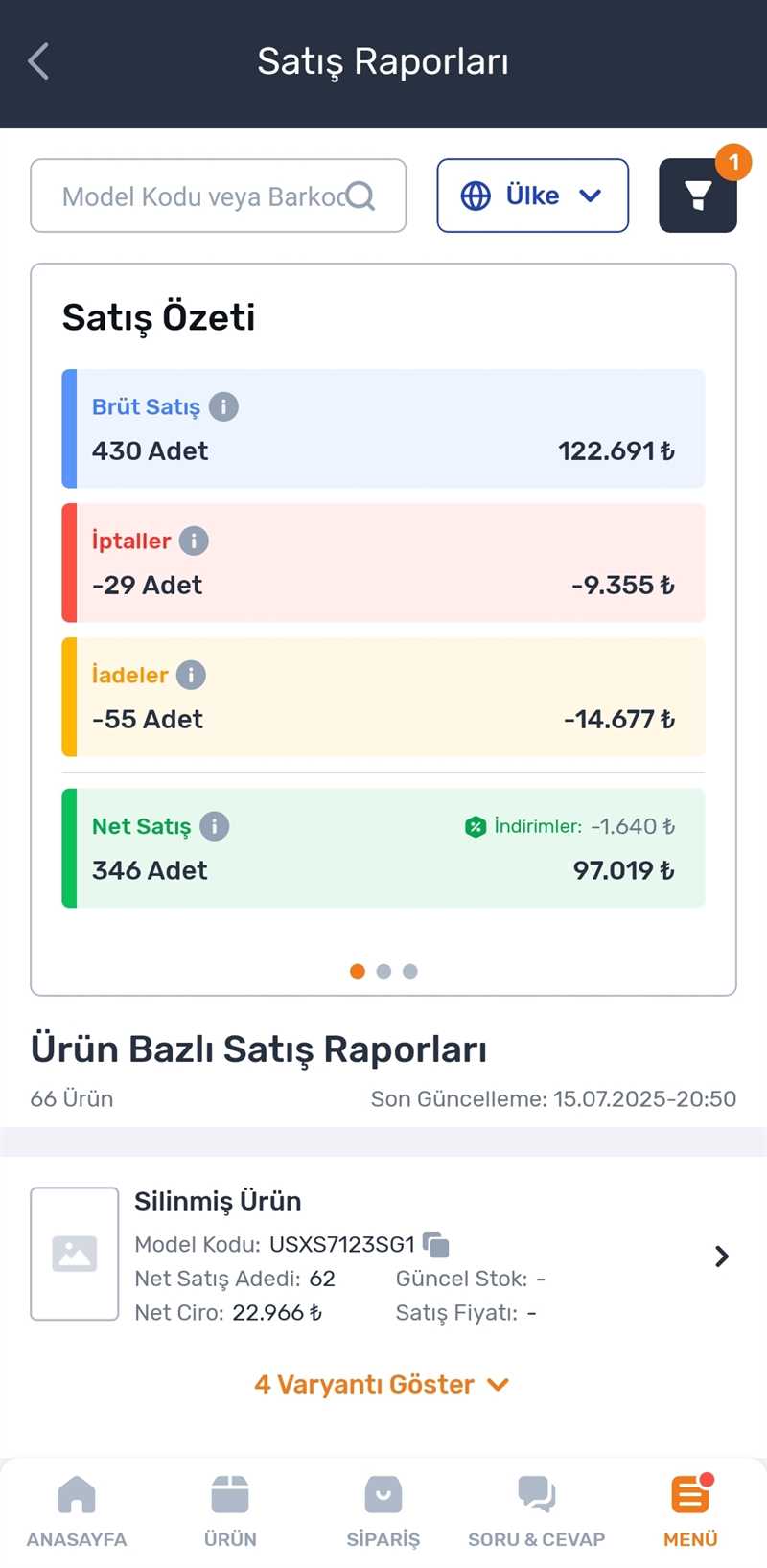Copy model code USXS7123SG1

[435, 1244]
